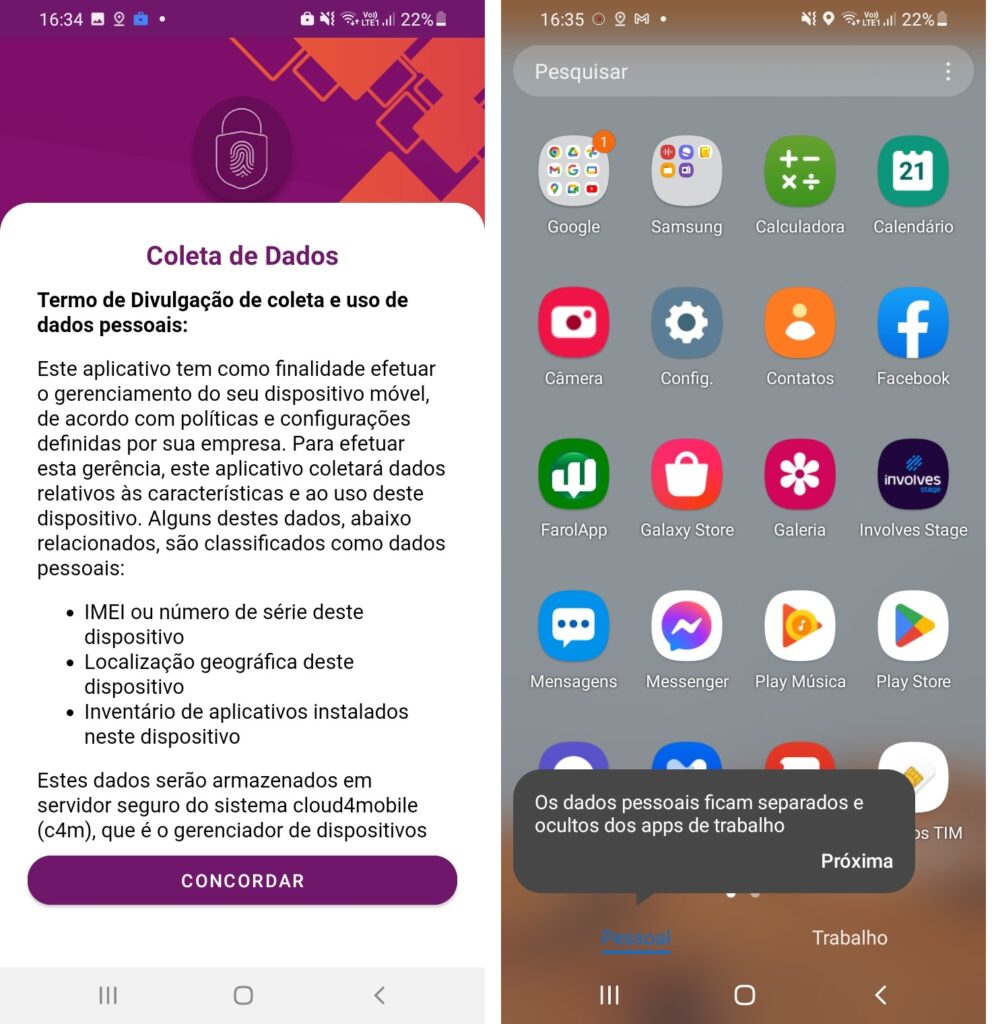
Task: Open the Messenger app
Action: (686, 626)
